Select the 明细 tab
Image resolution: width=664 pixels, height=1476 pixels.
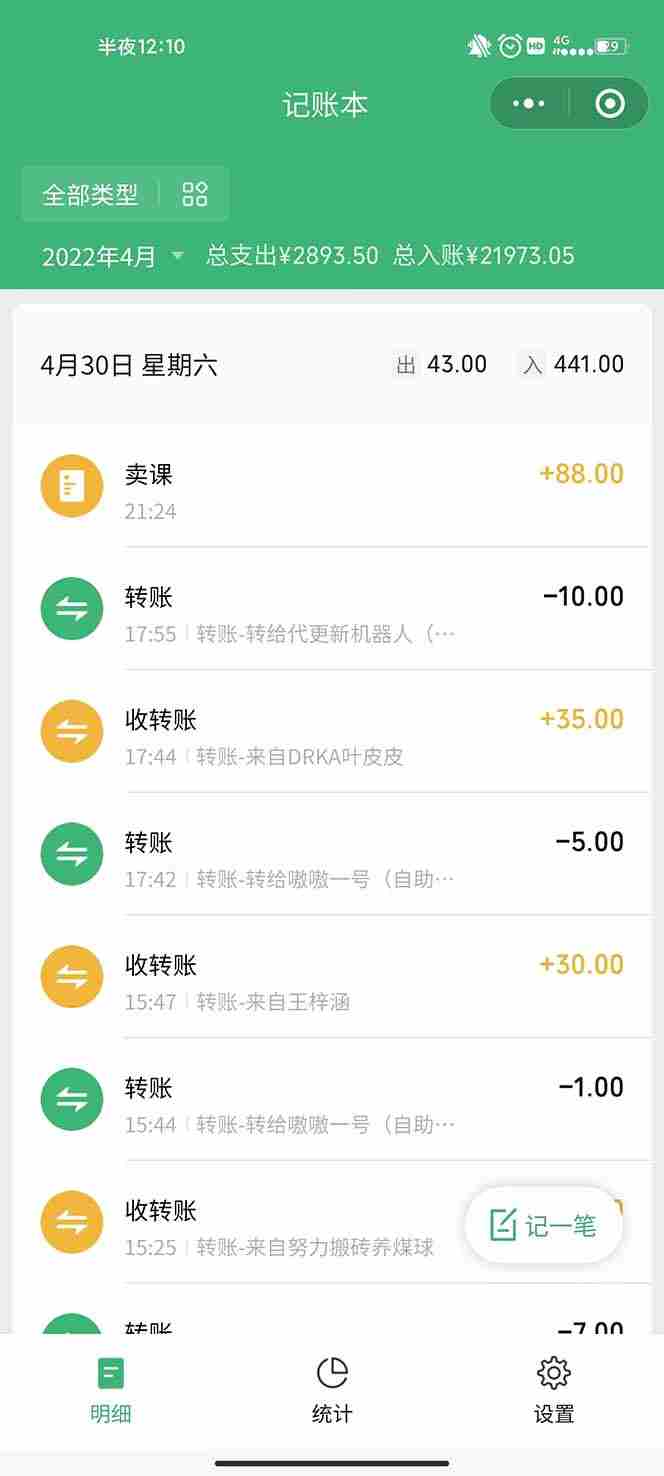[110, 1389]
